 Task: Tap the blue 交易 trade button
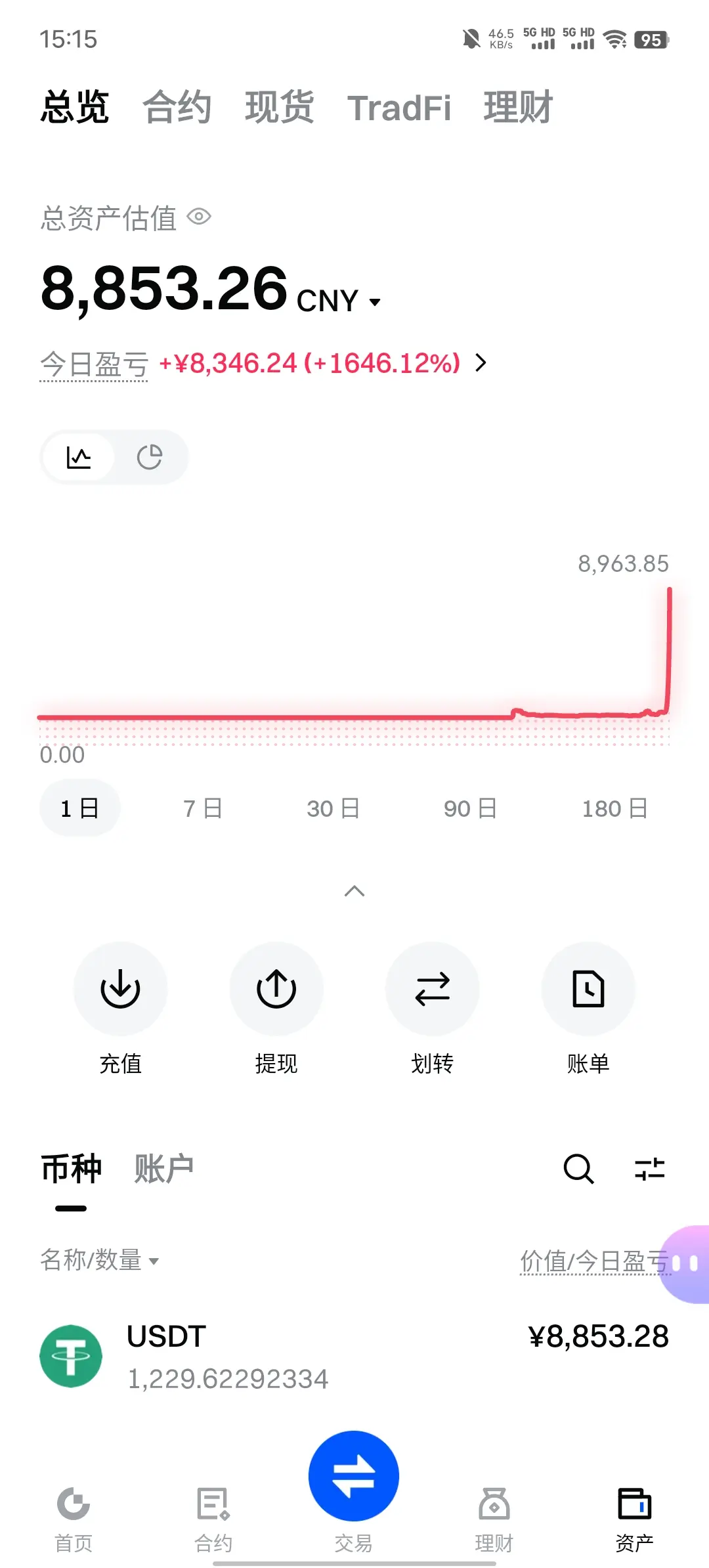point(354,1476)
